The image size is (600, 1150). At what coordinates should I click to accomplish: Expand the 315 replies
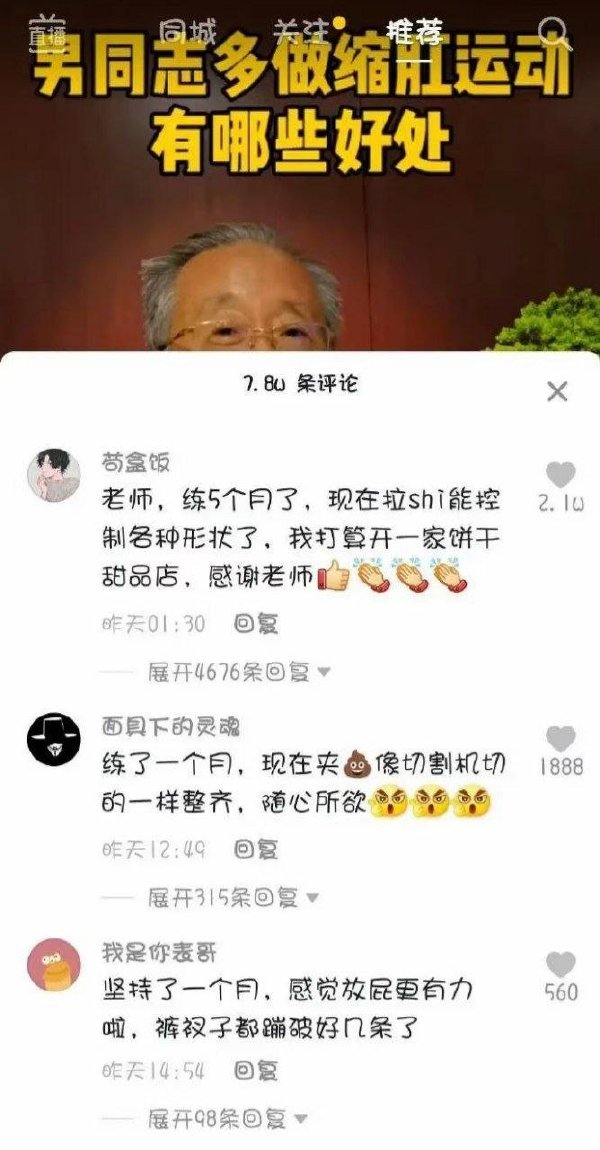click(232, 897)
